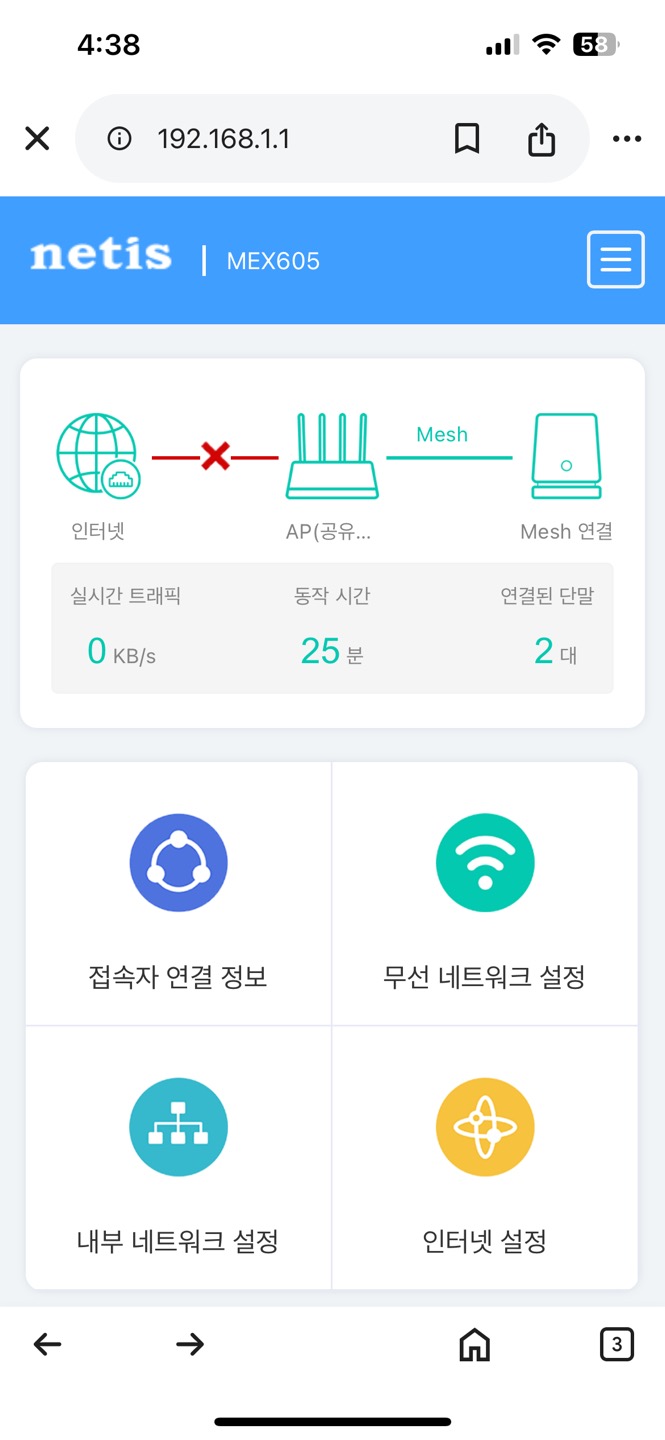Tap the 인터넷 globe icon
Image resolution: width=665 pixels, height=1440 pixels.
(97, 455)
